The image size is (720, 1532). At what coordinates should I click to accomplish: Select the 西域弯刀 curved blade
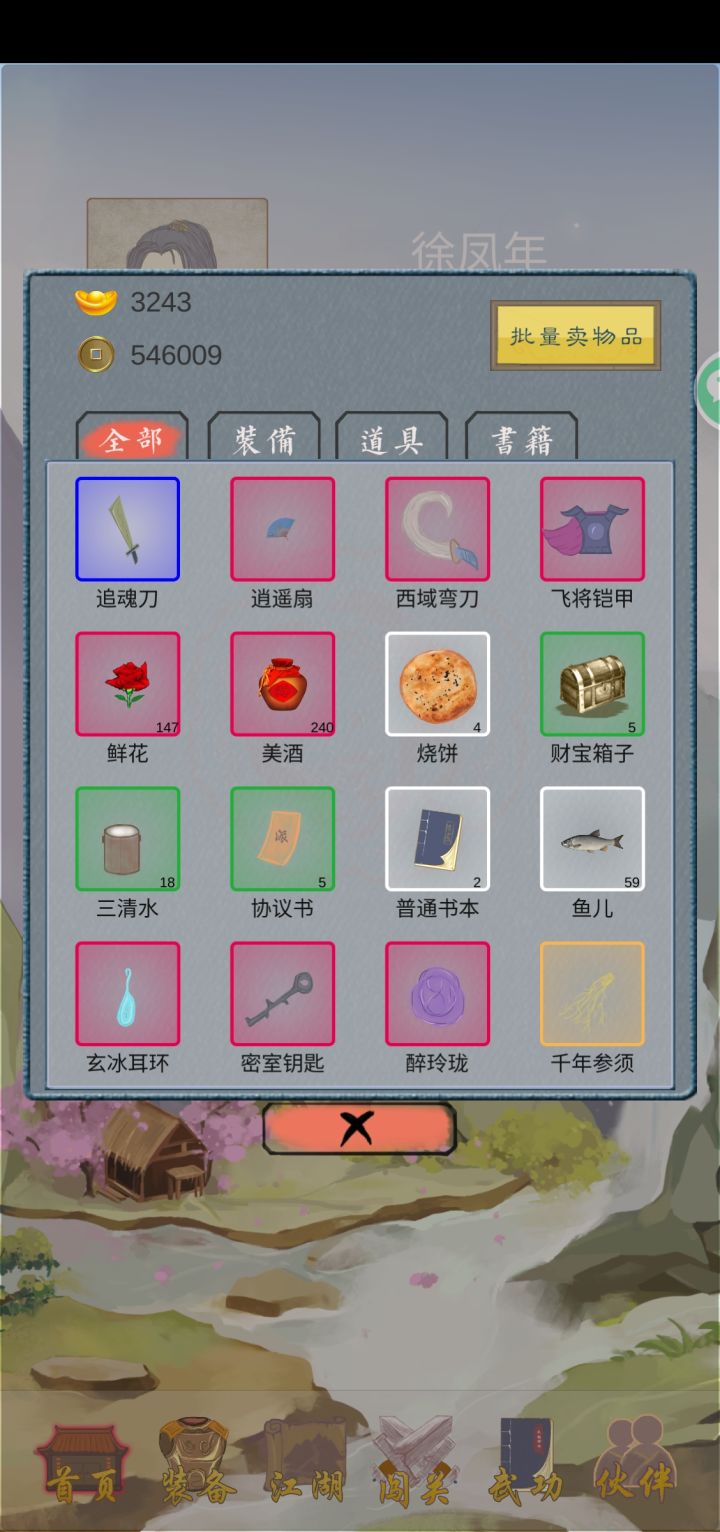(437, 528)
